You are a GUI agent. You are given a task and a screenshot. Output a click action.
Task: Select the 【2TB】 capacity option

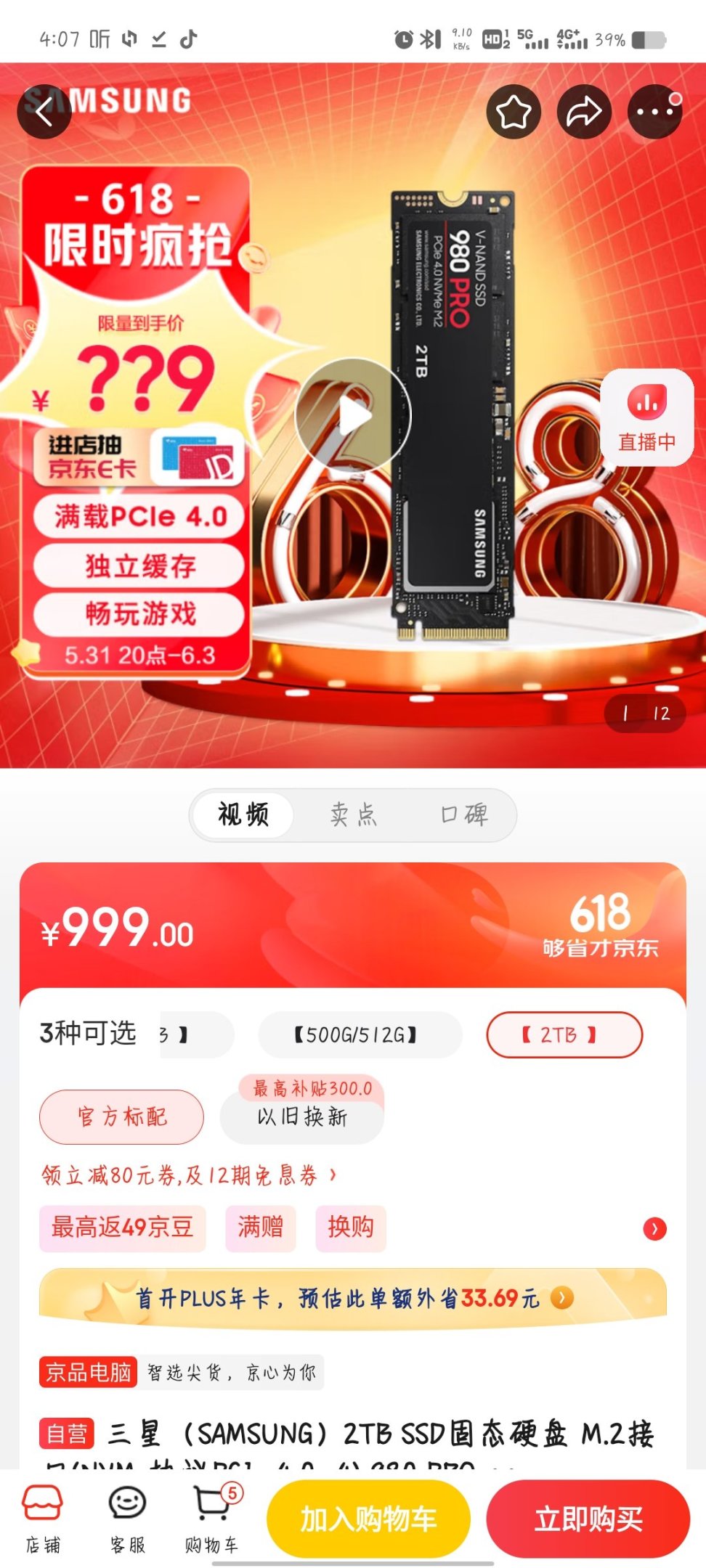click(564, 1034)
